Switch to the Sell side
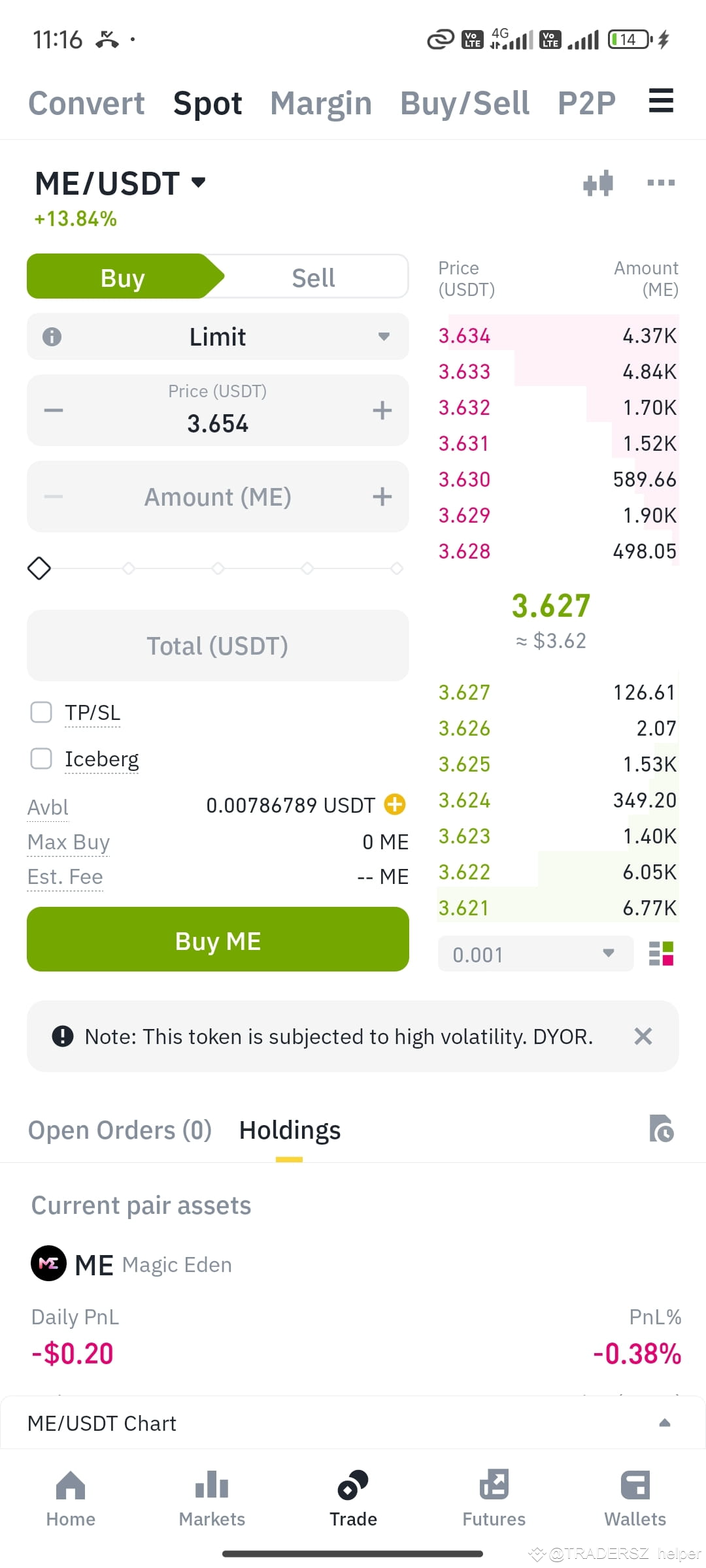 tap(312, 276)
